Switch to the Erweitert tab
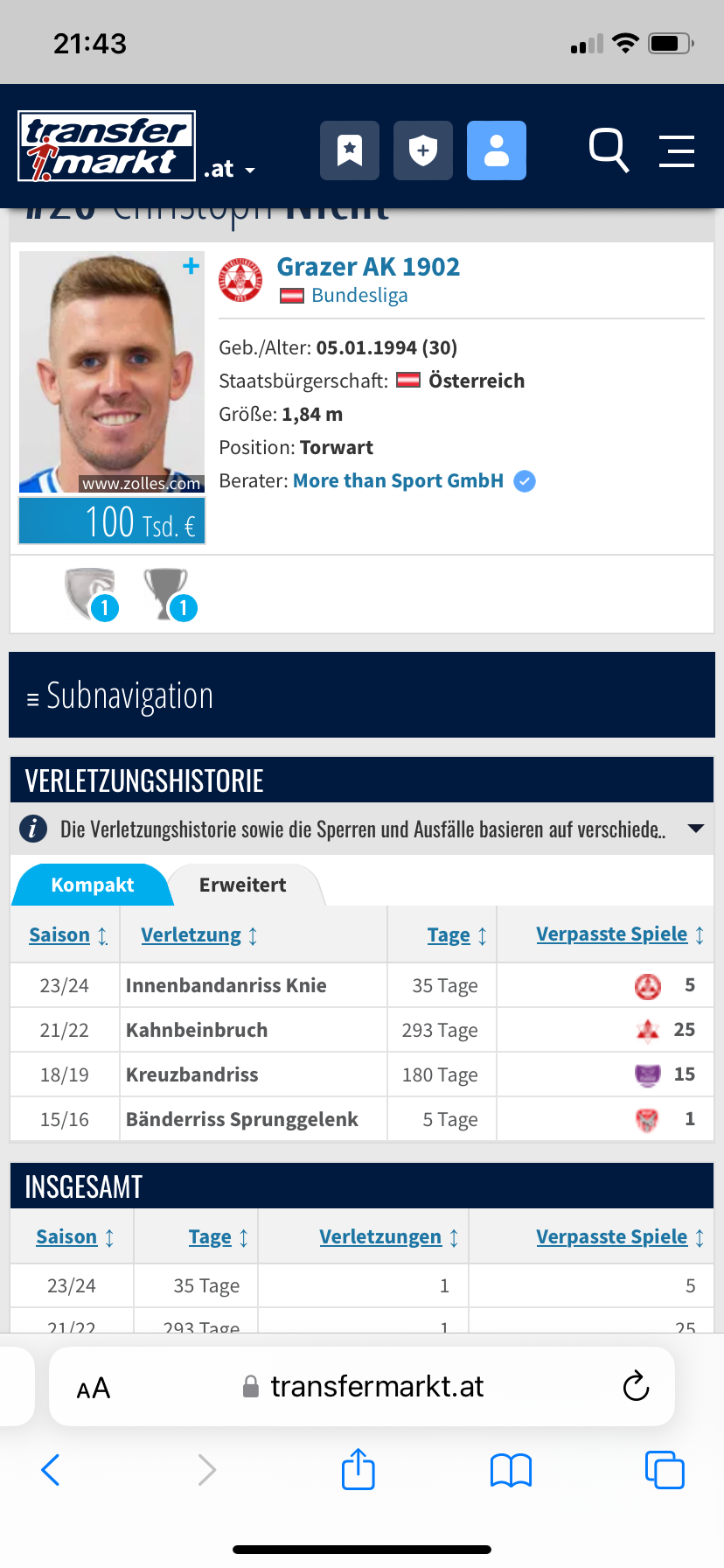Image resolution: width=724 pixels, height=1568 pixels. tap(243, 885)
